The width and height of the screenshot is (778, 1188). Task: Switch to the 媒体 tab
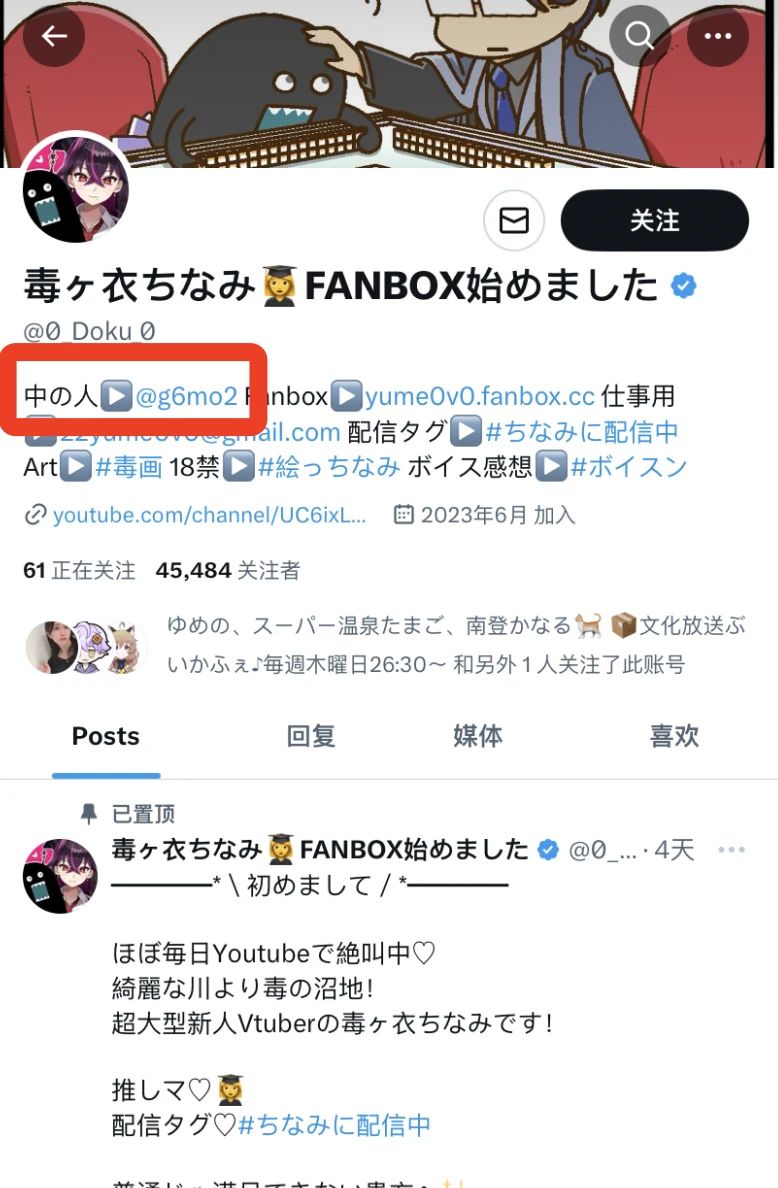click(478, 737)
